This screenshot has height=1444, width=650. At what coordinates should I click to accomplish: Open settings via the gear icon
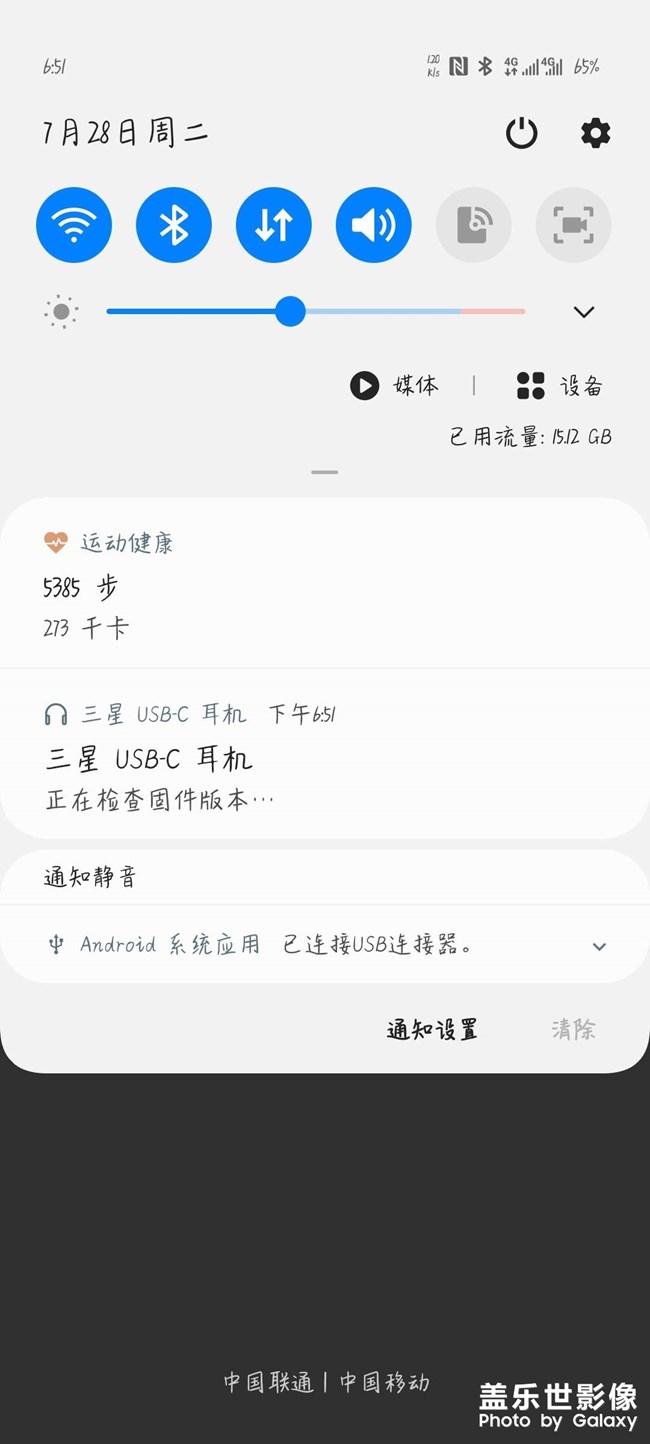click(x=595, y=133)
